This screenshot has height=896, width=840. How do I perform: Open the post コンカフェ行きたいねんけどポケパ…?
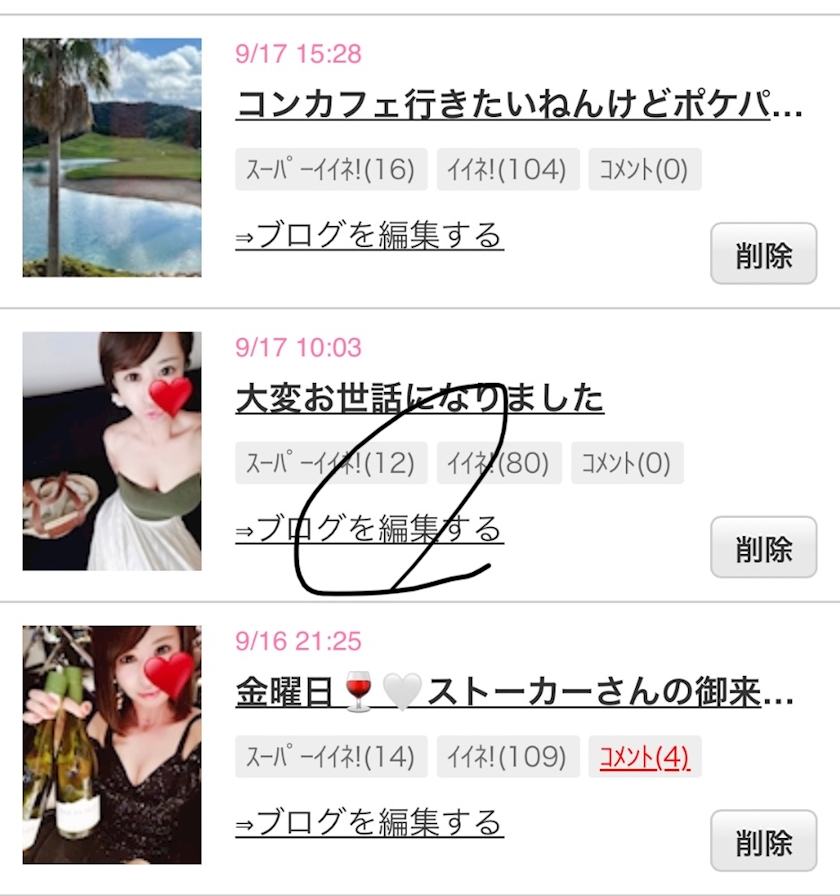pyautogui.click(x=518, y=105)
